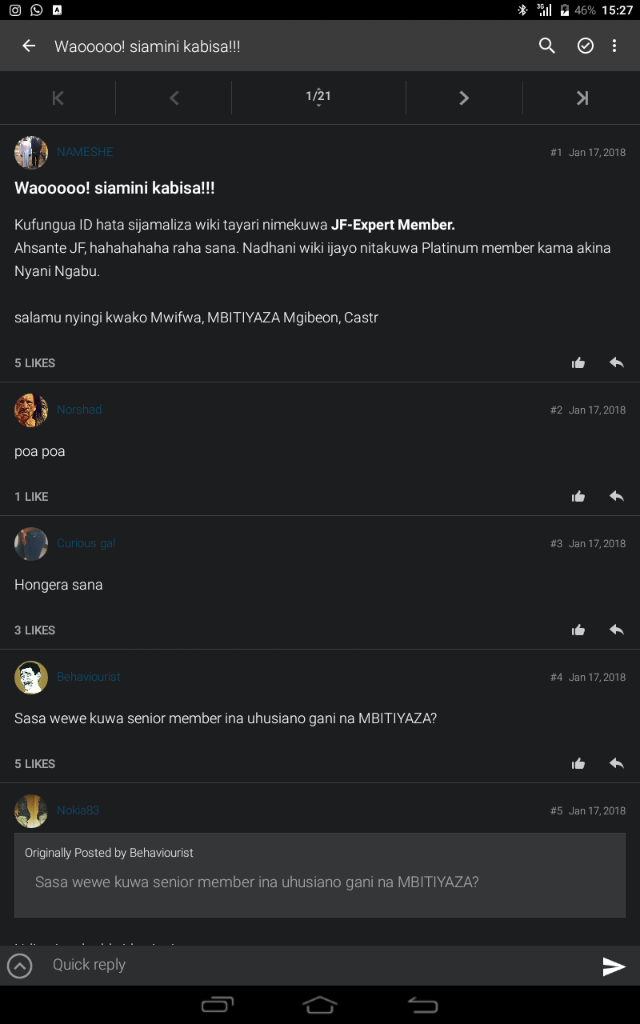Open the overflow menu
The height and width of the screenshot is (1024, 640).
614,46
